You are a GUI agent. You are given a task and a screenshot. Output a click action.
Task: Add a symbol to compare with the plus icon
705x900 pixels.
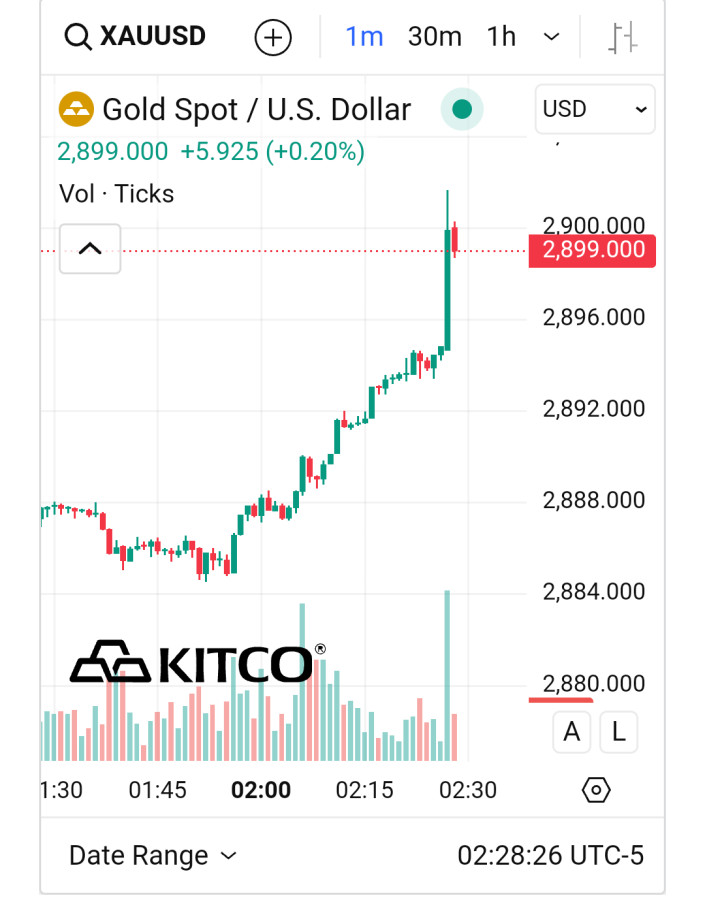(x=273, y=38)
